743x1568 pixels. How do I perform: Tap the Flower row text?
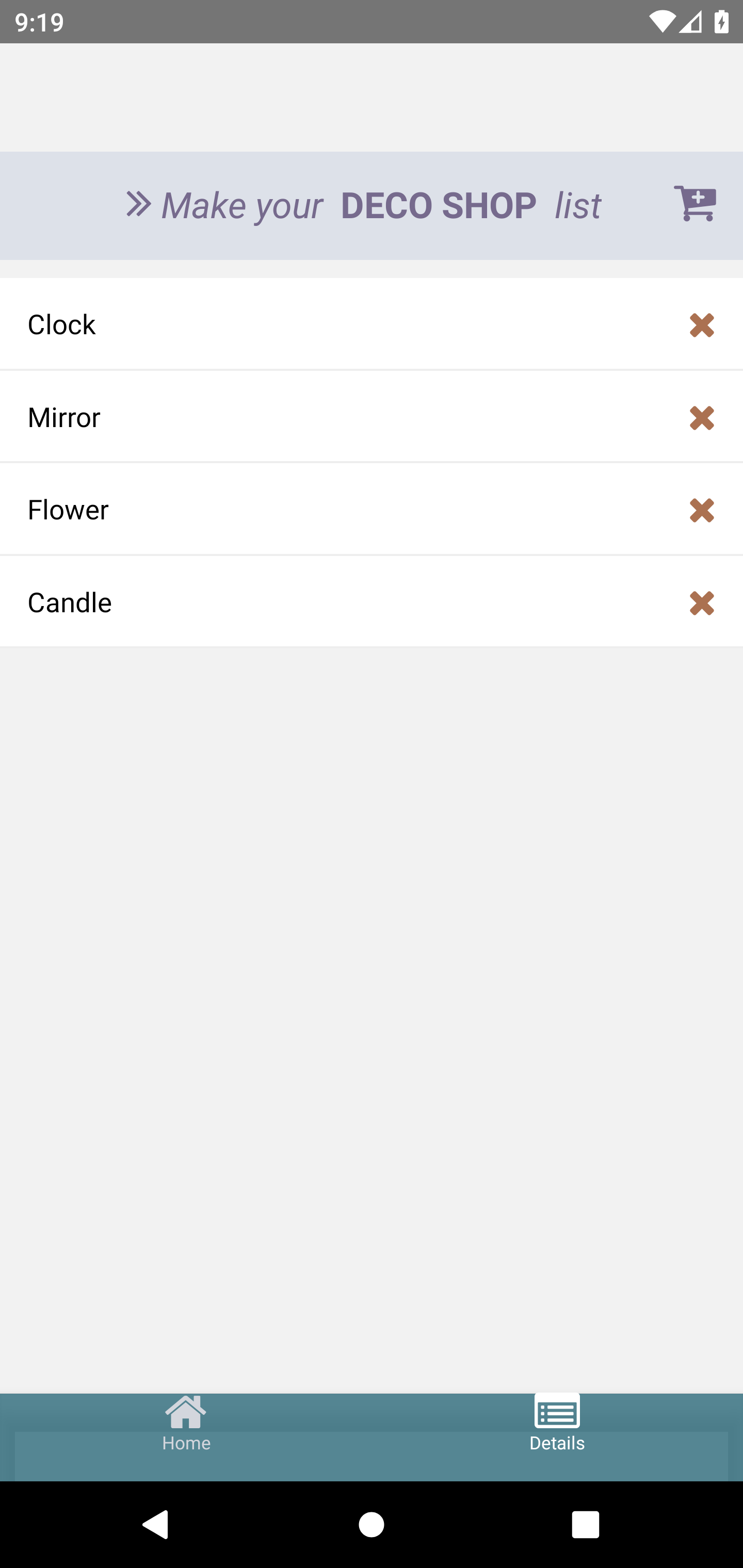point(68,510)
